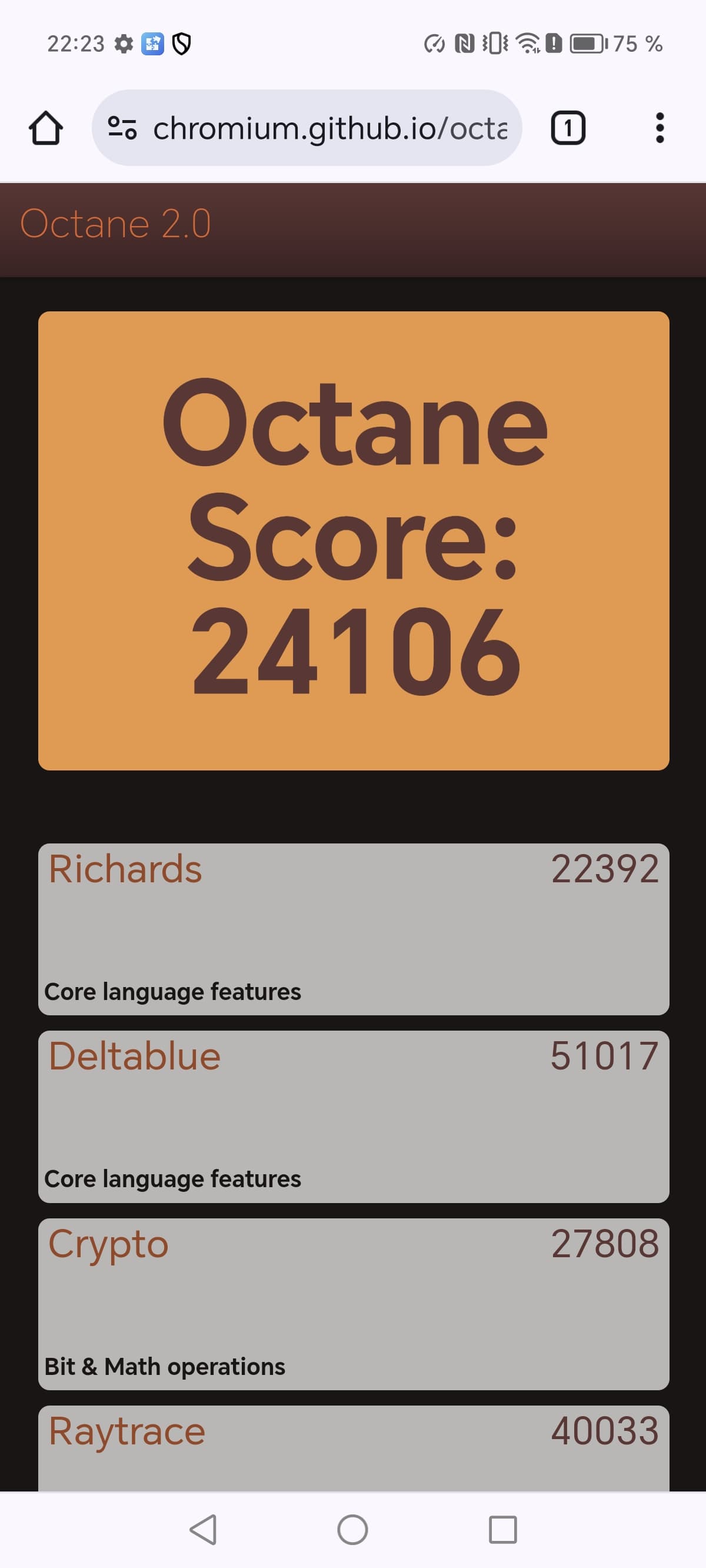Open the Raytrace benchmark link
Screen dimensions: 706x1568
(127, 1431)
